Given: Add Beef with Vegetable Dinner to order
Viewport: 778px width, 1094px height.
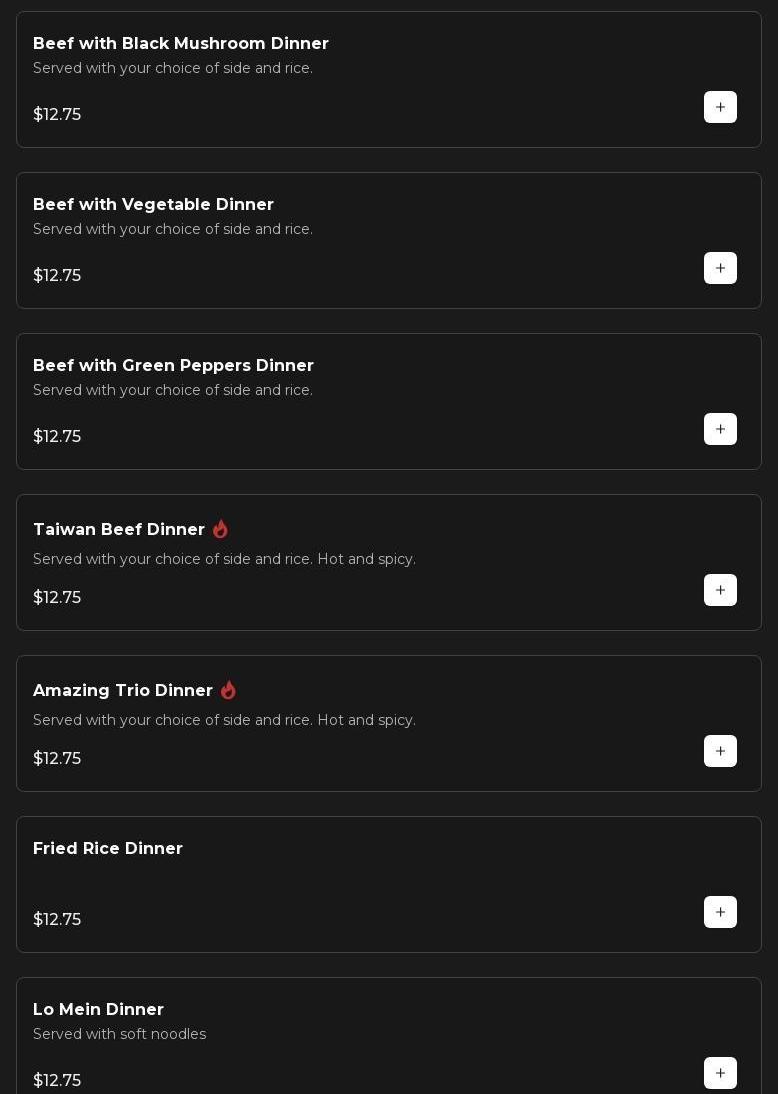Looking at the screenshot, I should [720, 268].
